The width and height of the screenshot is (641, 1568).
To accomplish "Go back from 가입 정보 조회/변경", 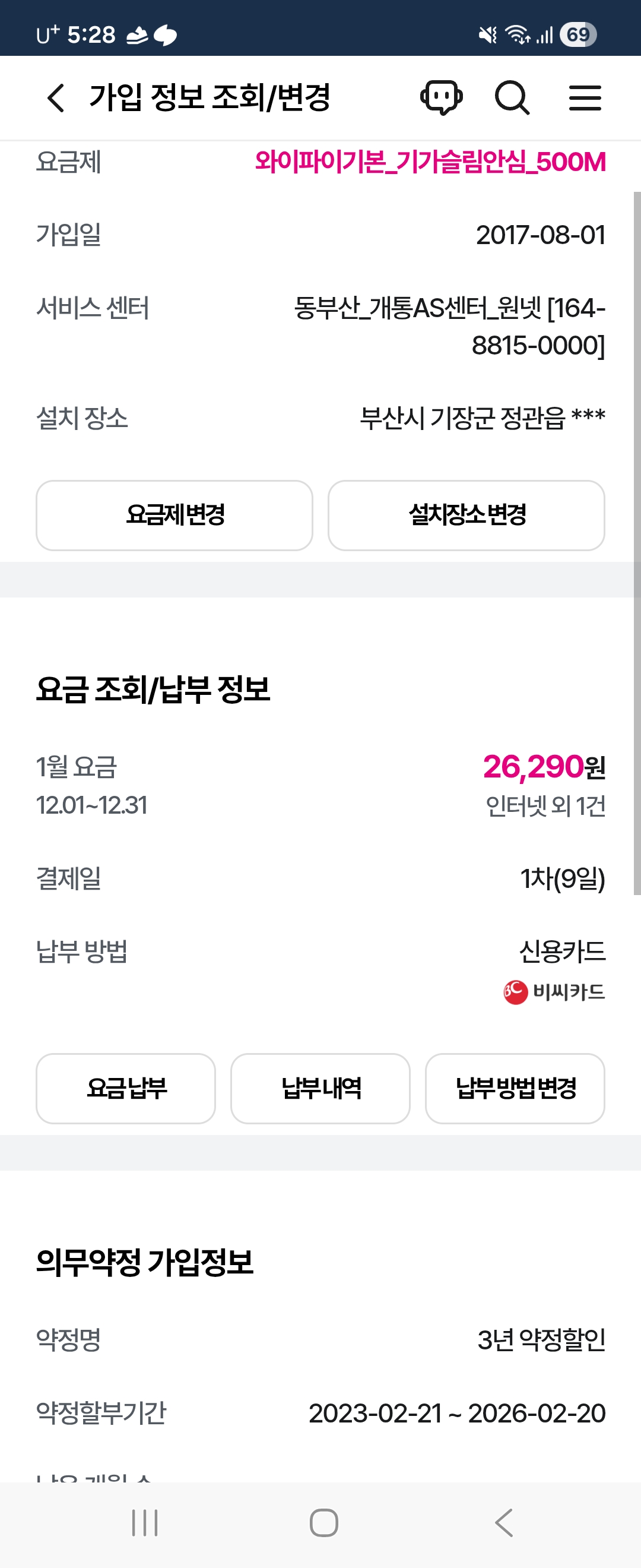I will [55, 98].
